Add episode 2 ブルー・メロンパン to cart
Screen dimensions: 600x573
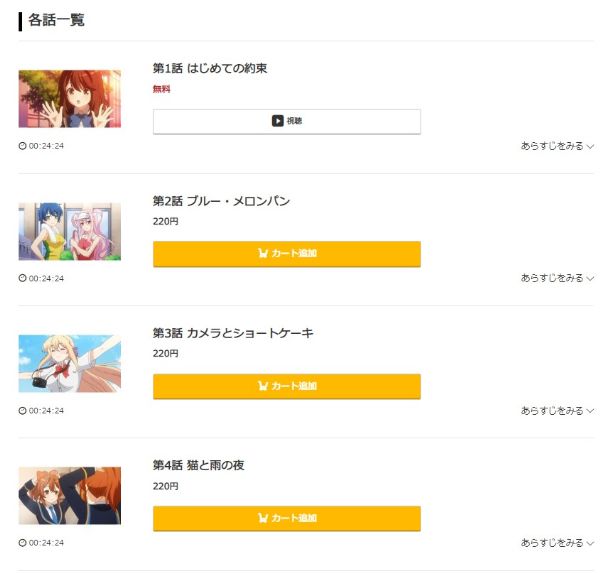[x=286, y=254]
